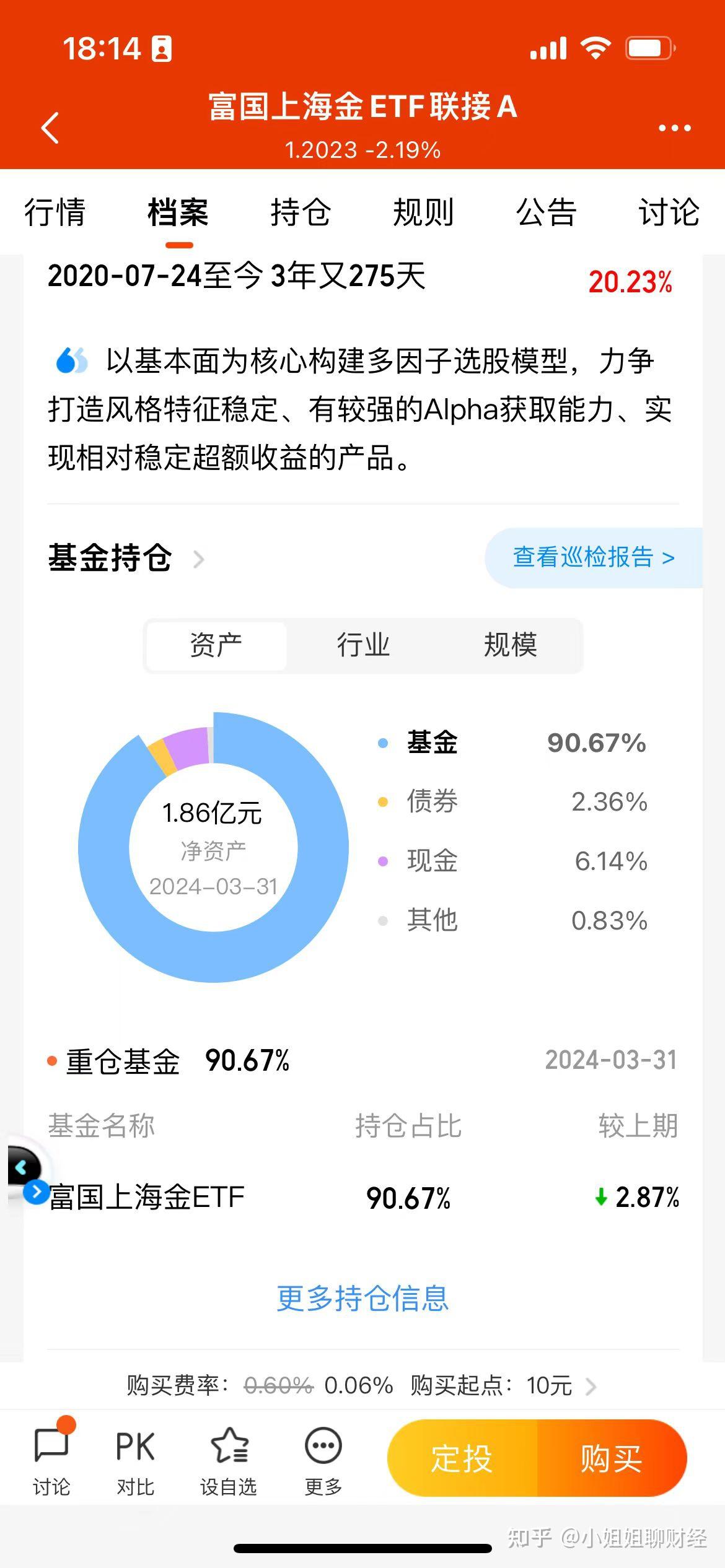The width and height of the screenshot is (725, 1568).
Task: Switch to the 持仓 tab
Action: point(299,213)
